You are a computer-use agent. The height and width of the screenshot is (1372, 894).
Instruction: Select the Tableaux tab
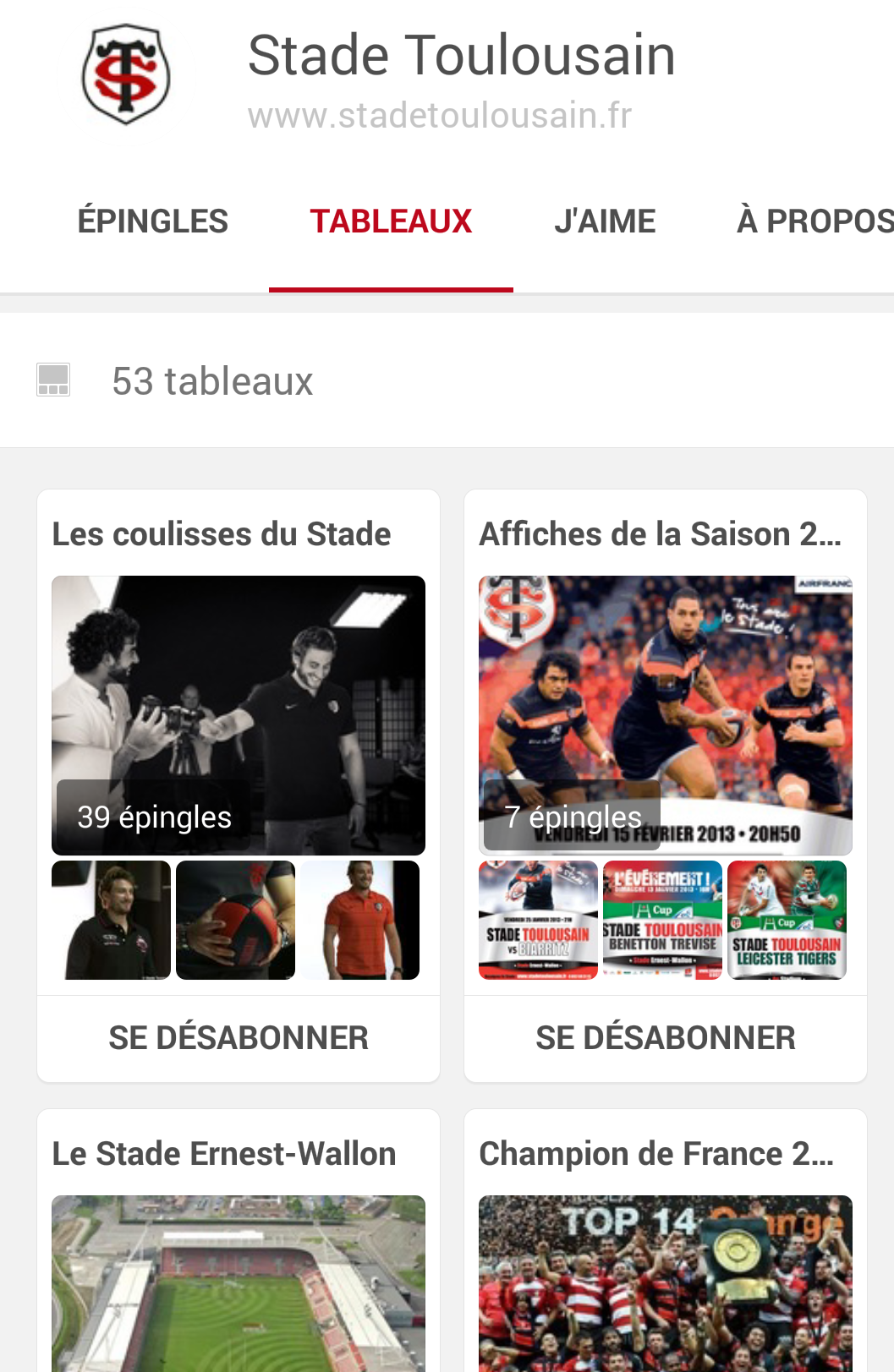click(391, 221)
